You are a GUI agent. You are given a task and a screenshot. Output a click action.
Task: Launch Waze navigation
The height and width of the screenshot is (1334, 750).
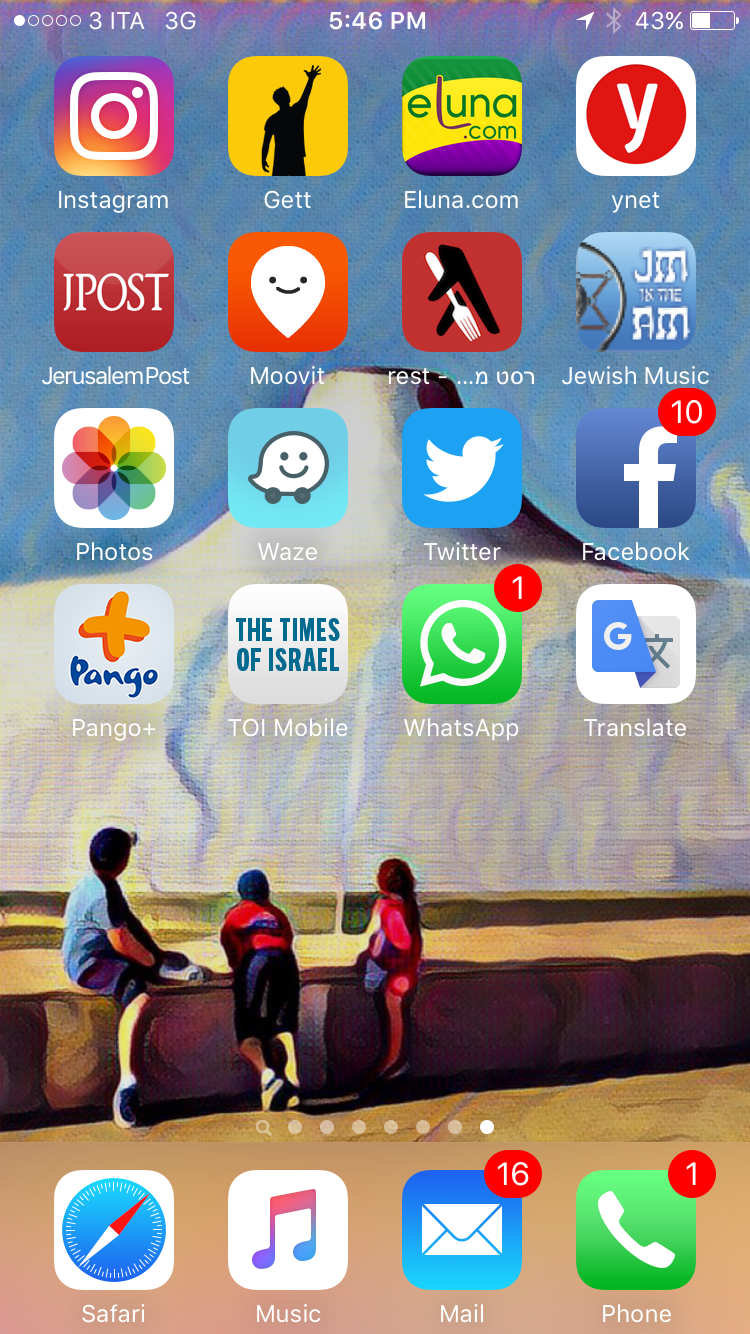(288, 468)
